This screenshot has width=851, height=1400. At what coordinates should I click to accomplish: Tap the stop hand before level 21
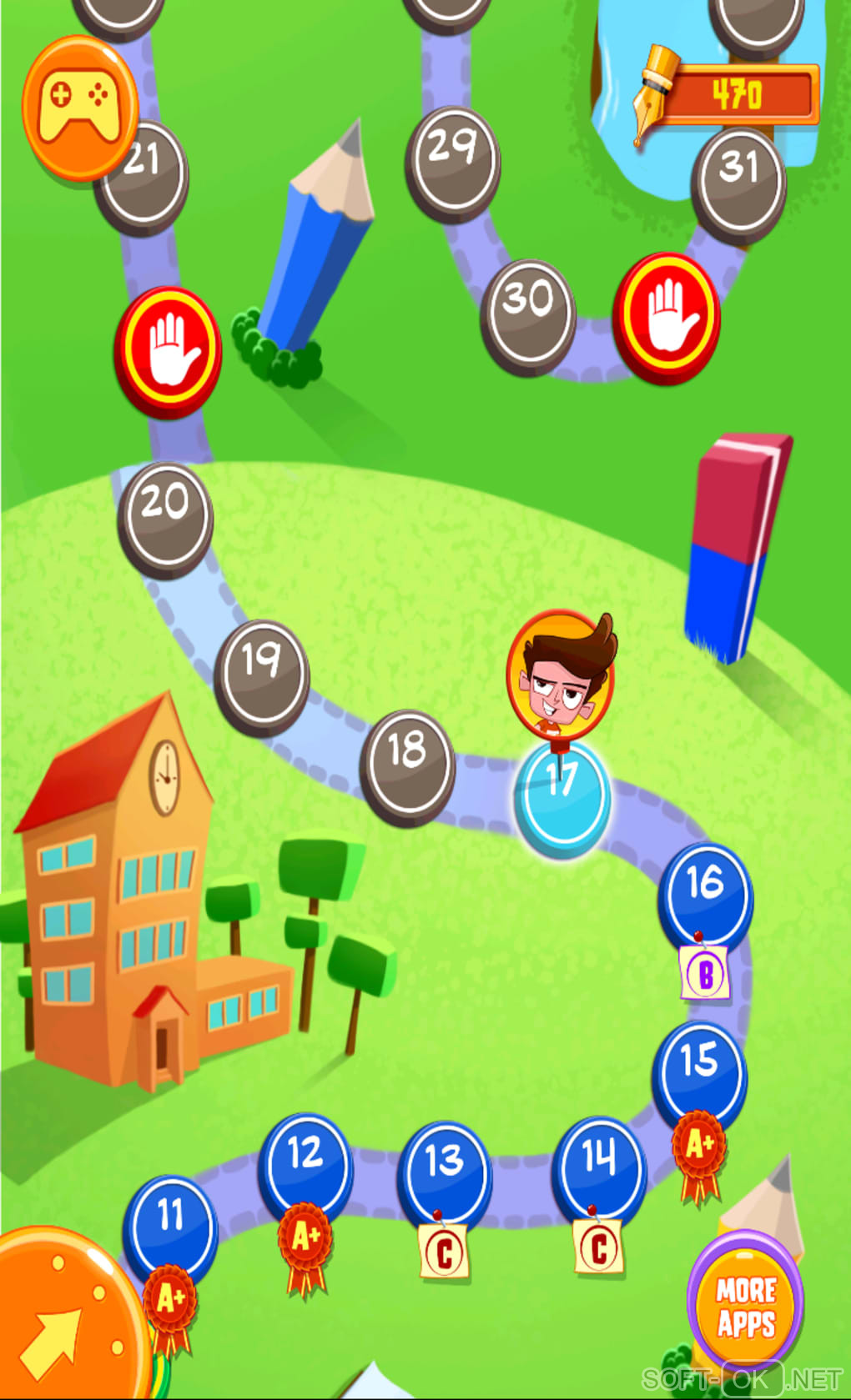point(168,352)
